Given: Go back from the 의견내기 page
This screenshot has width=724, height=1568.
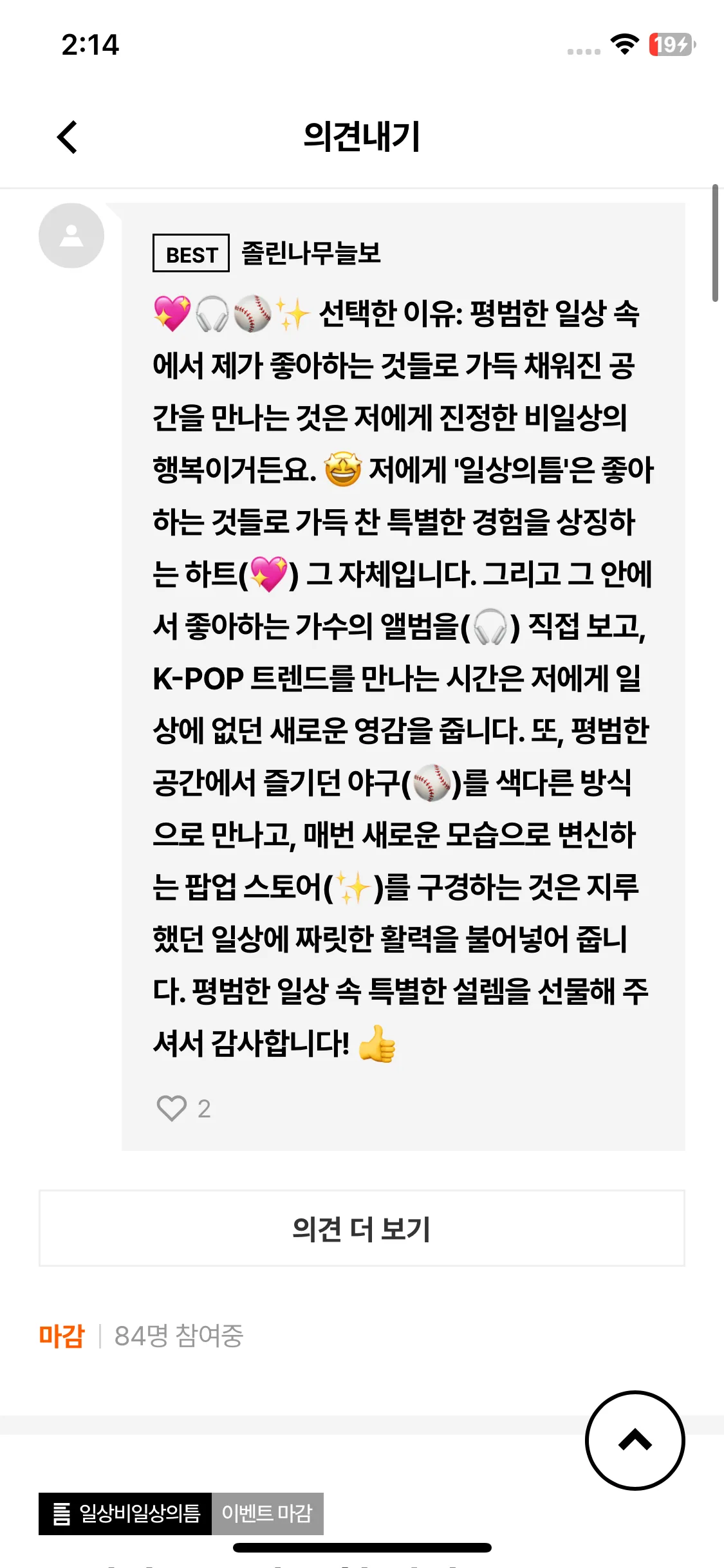Looking at the screenshot, I should coord(68,137).
